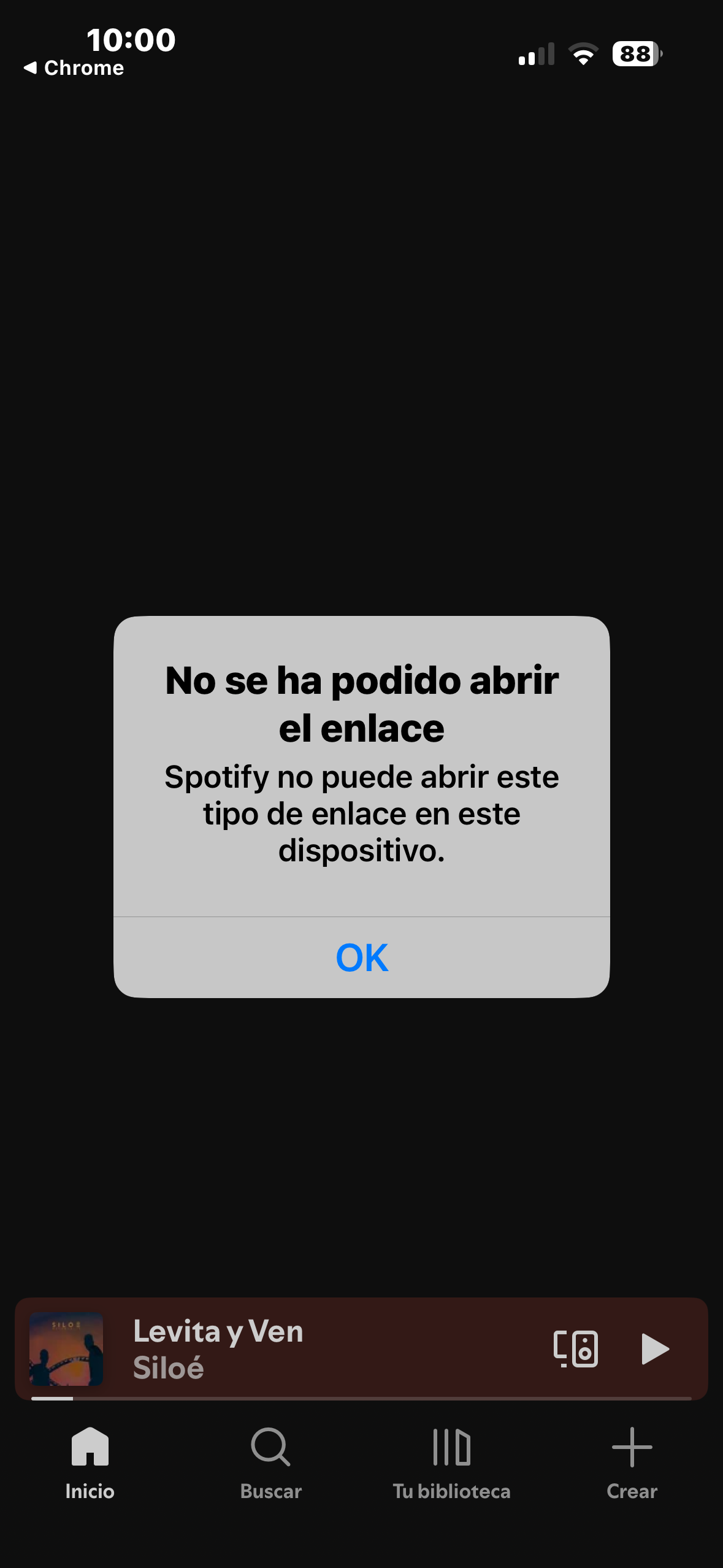The height and width of the screenshot is (1568, 723).
Task: Go to the Inicio tab
Action: (90, 1462)
